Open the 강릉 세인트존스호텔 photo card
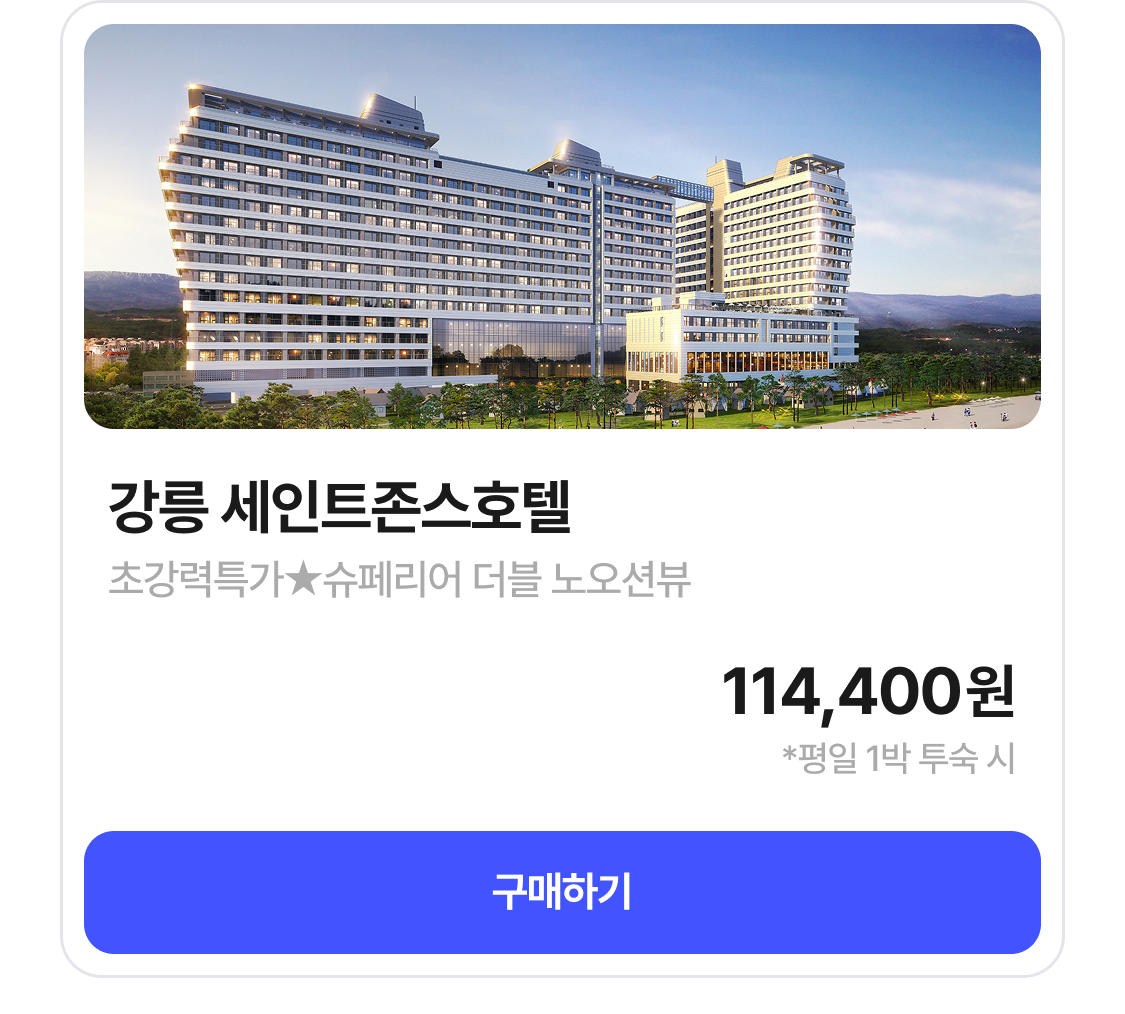Screen dimensions: 1125x1014 coord(562,227)
